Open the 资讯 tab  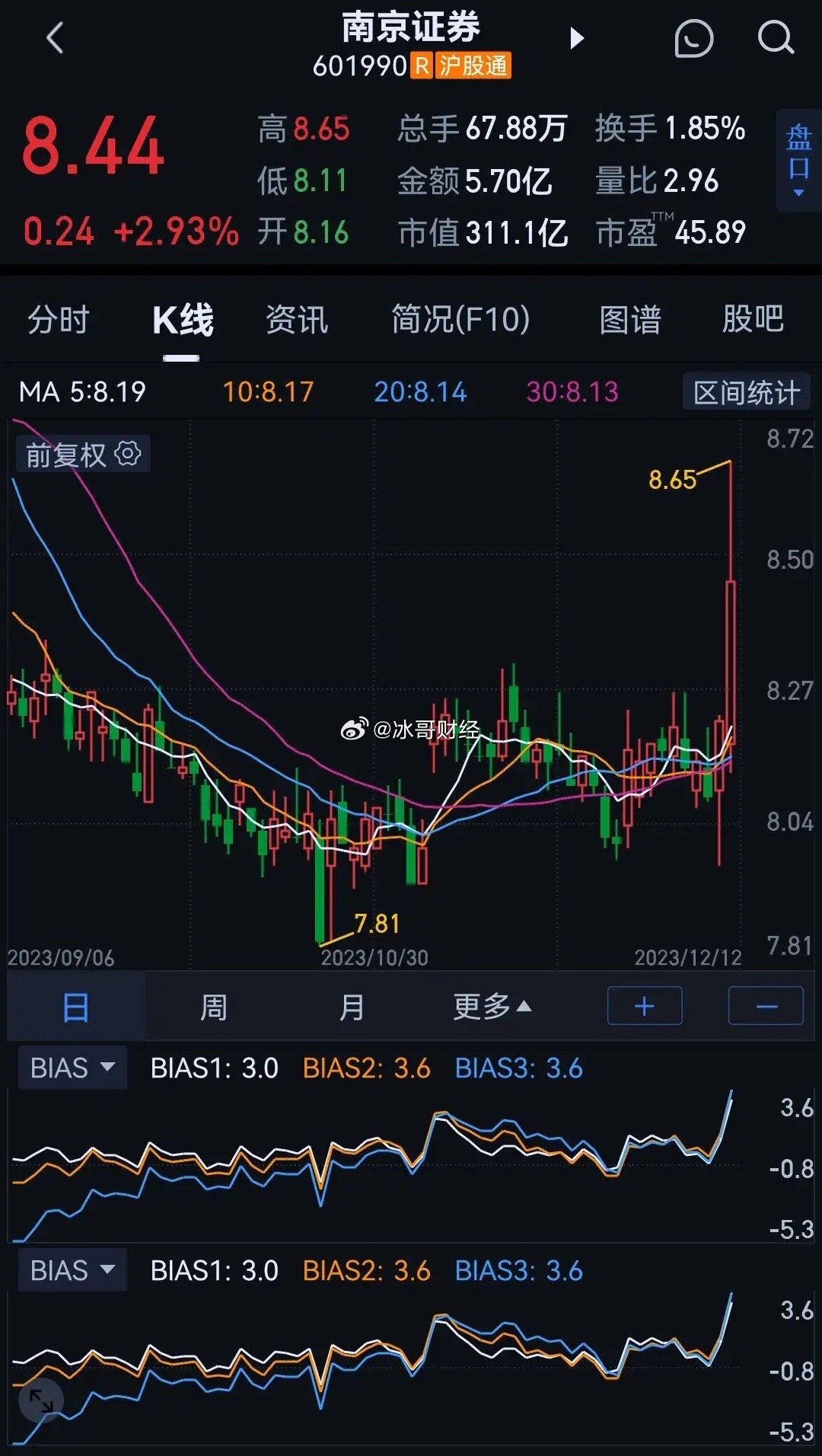(297, 320)
